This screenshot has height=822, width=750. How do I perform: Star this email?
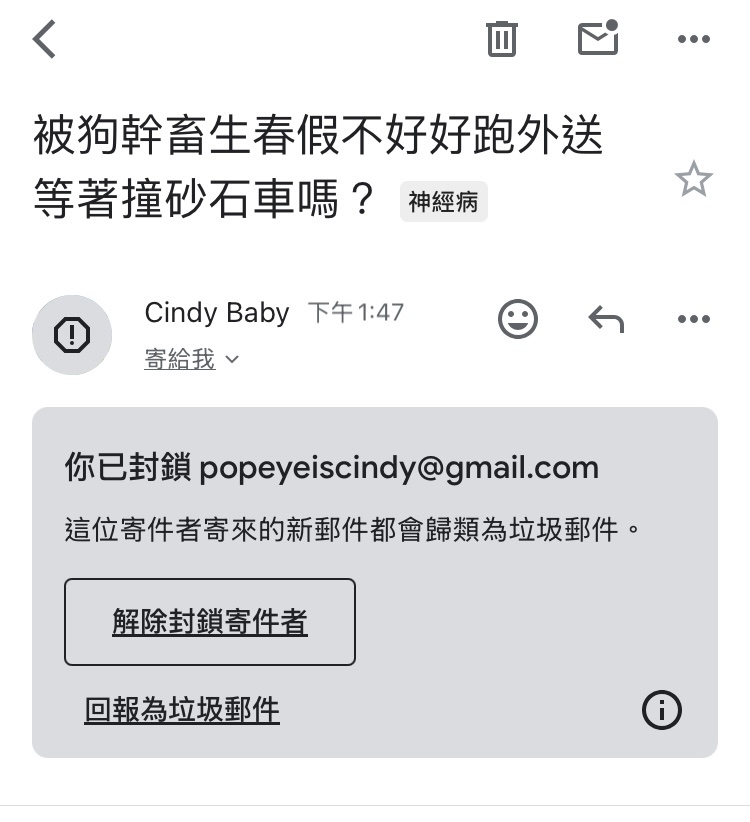pos(693,181)
